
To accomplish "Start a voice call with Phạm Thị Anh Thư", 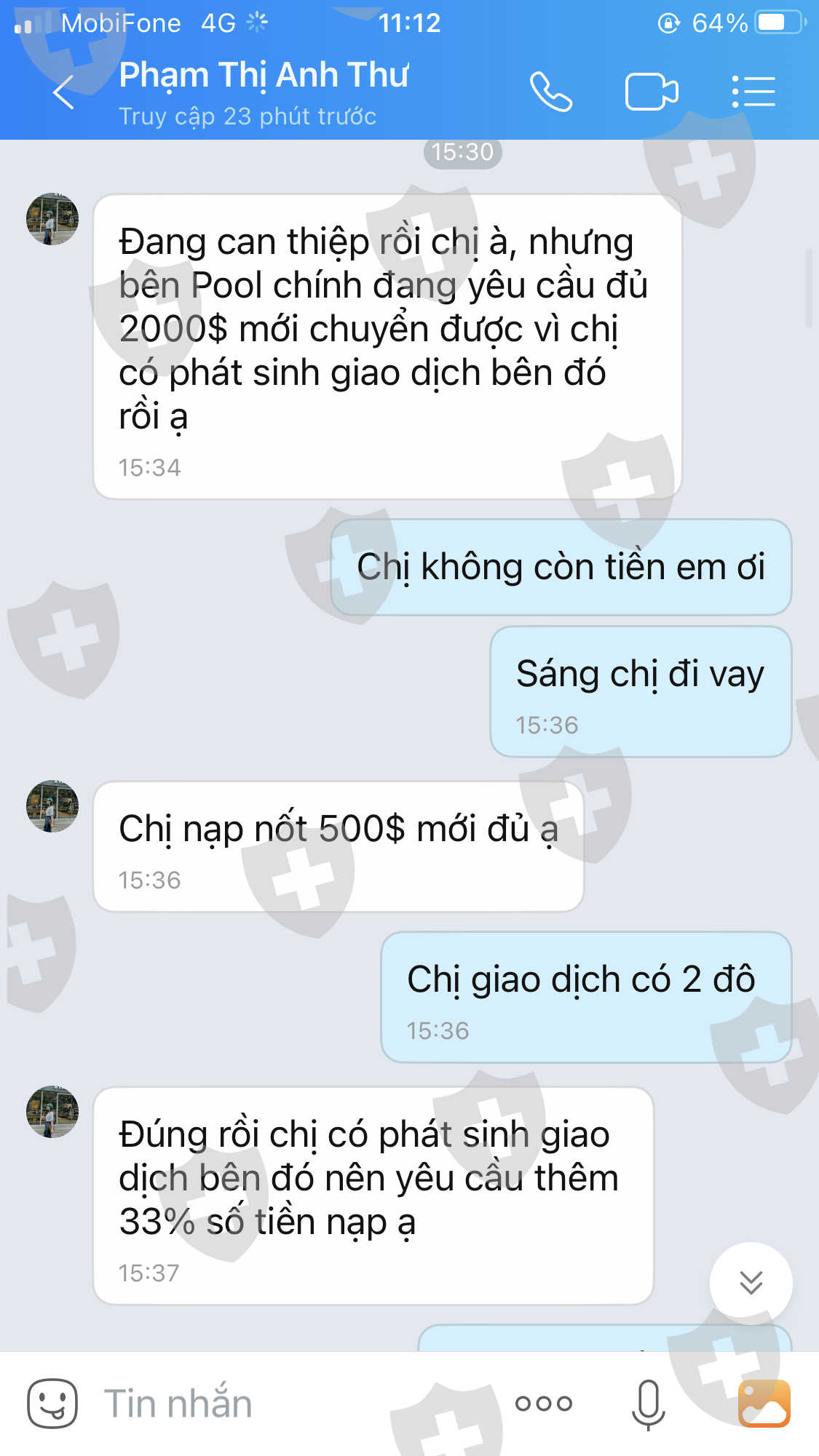I will [x=551, y=92].
